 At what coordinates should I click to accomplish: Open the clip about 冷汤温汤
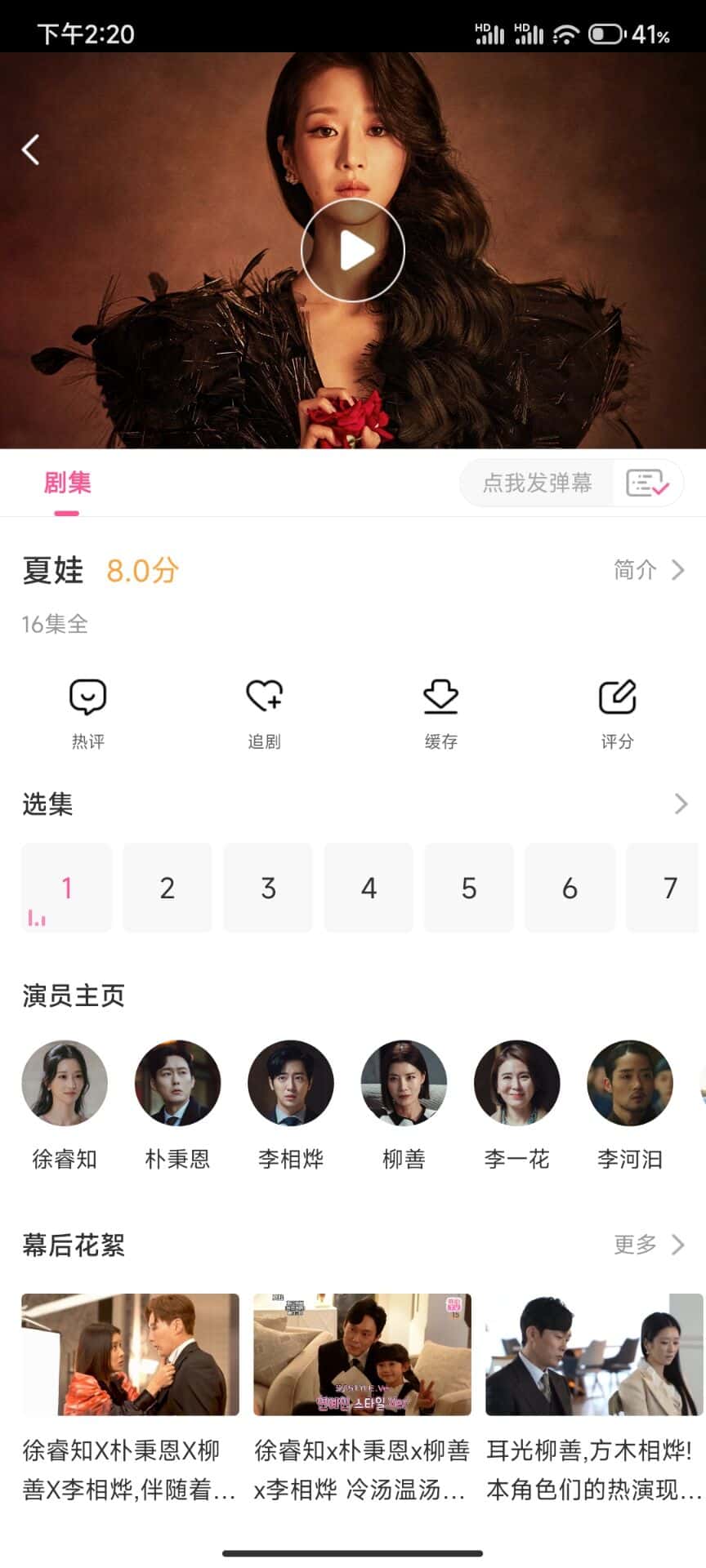362,1398
